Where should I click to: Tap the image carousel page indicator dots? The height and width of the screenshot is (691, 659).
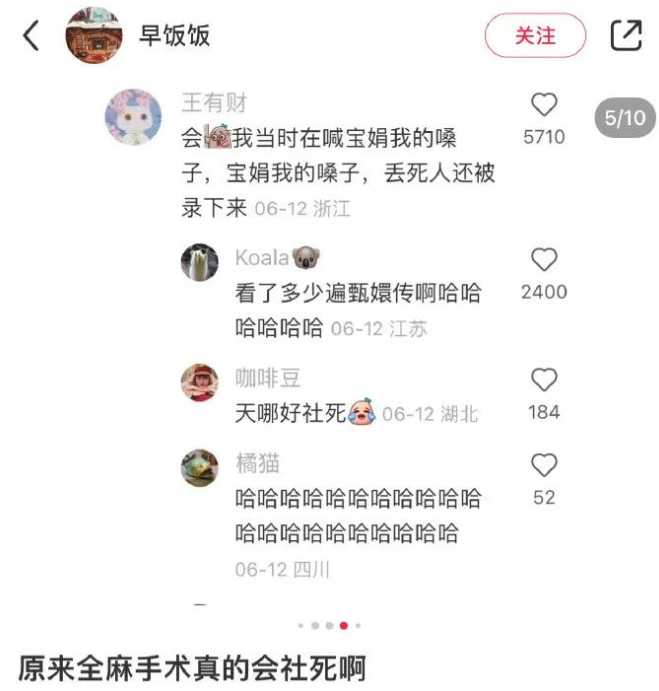tap(329, 625)
